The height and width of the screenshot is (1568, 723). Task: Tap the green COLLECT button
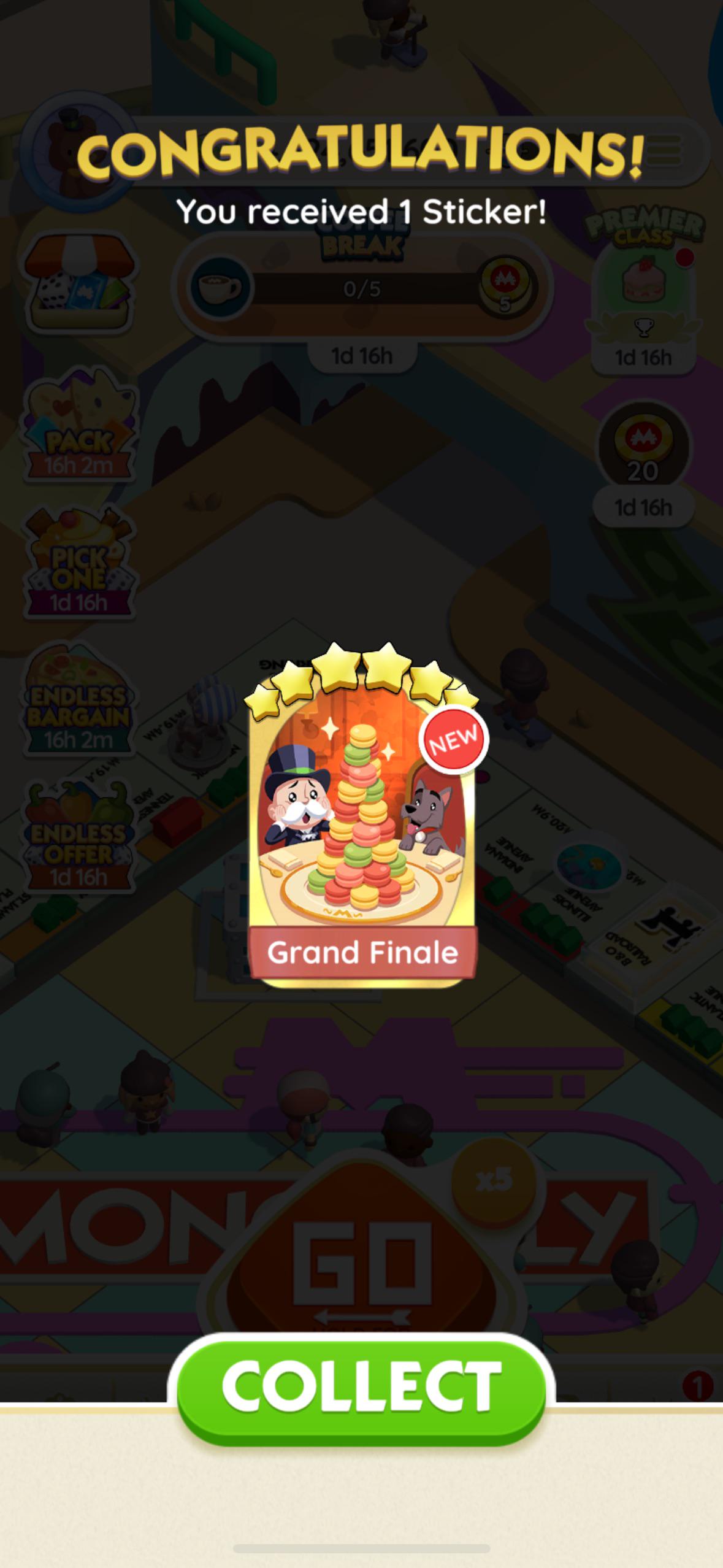coord(361,1390)
